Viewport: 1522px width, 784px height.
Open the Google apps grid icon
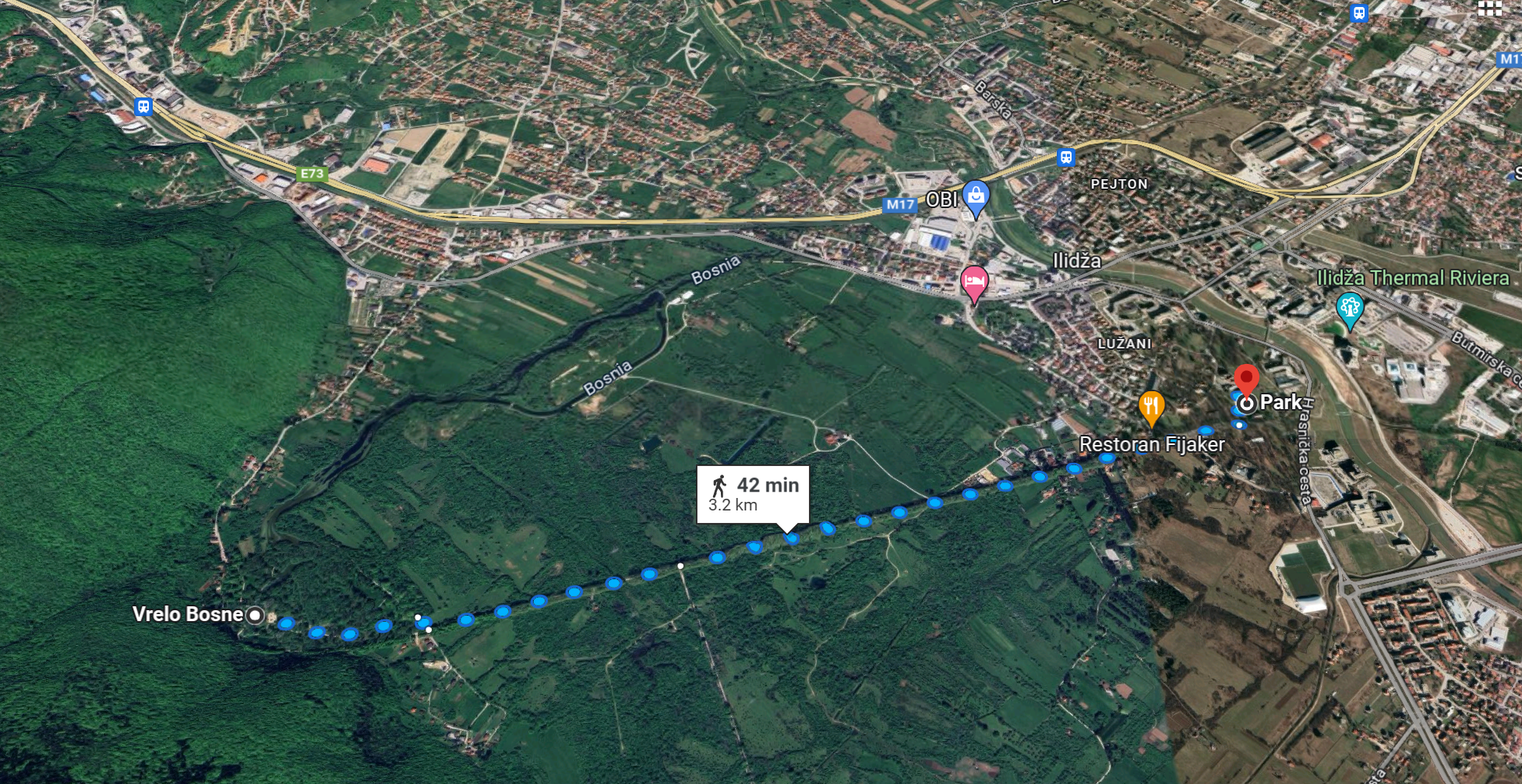(1489, 8)
